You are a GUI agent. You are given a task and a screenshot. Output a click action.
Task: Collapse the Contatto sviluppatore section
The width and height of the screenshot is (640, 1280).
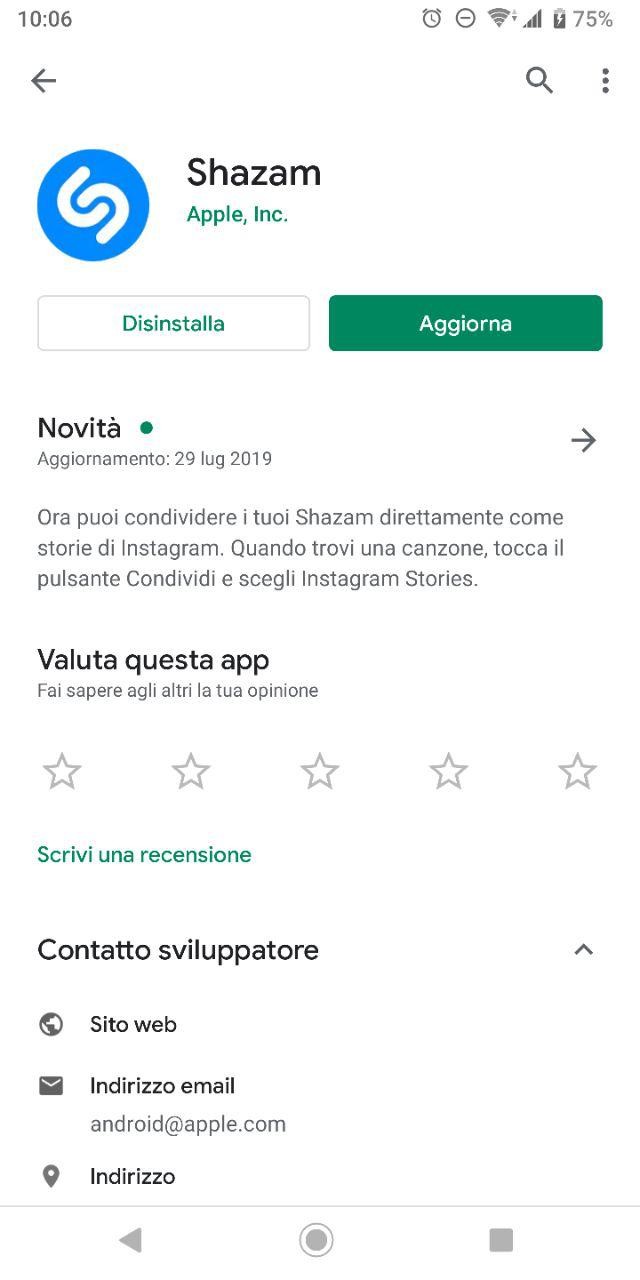click(583, 950)
